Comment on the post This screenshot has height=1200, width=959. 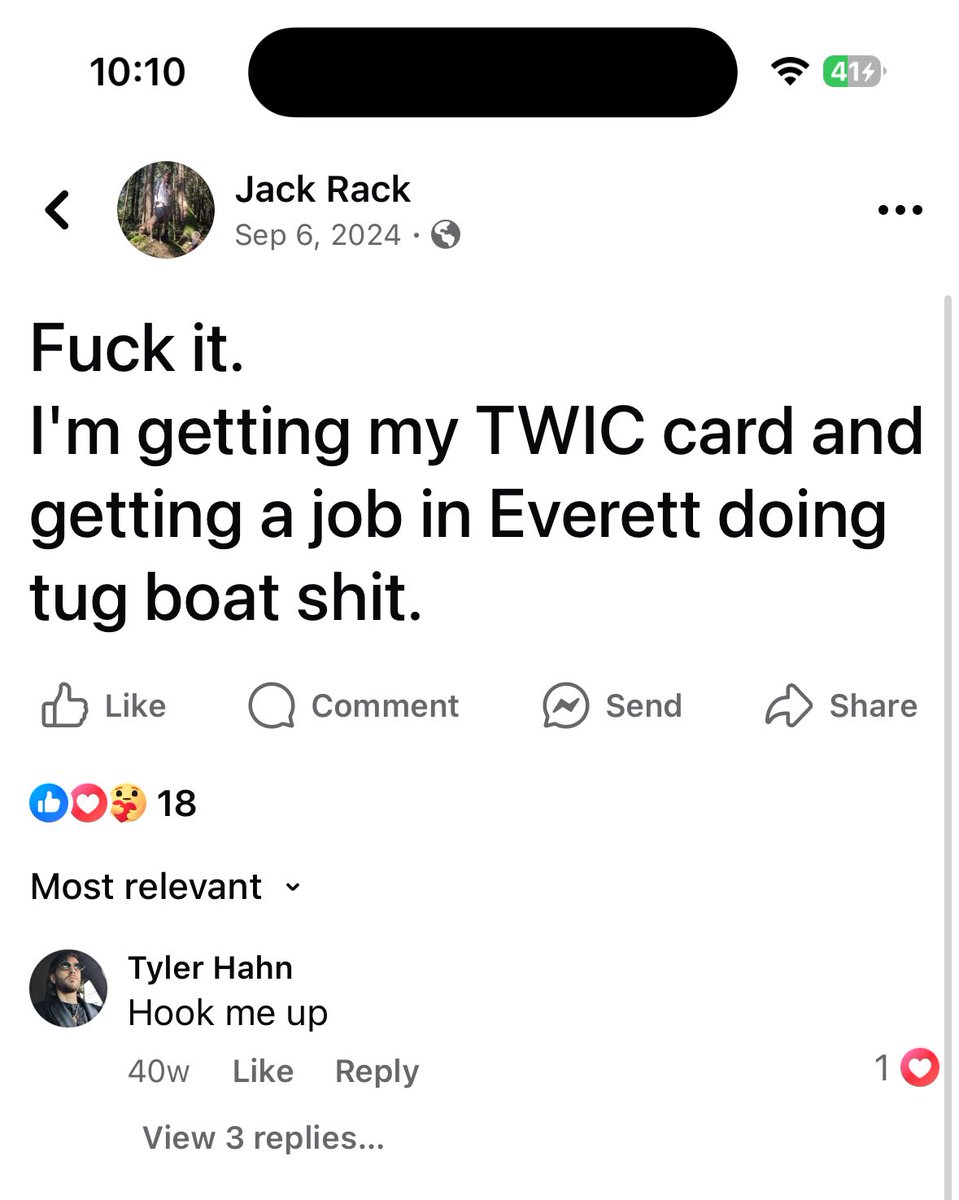[354, 706]
